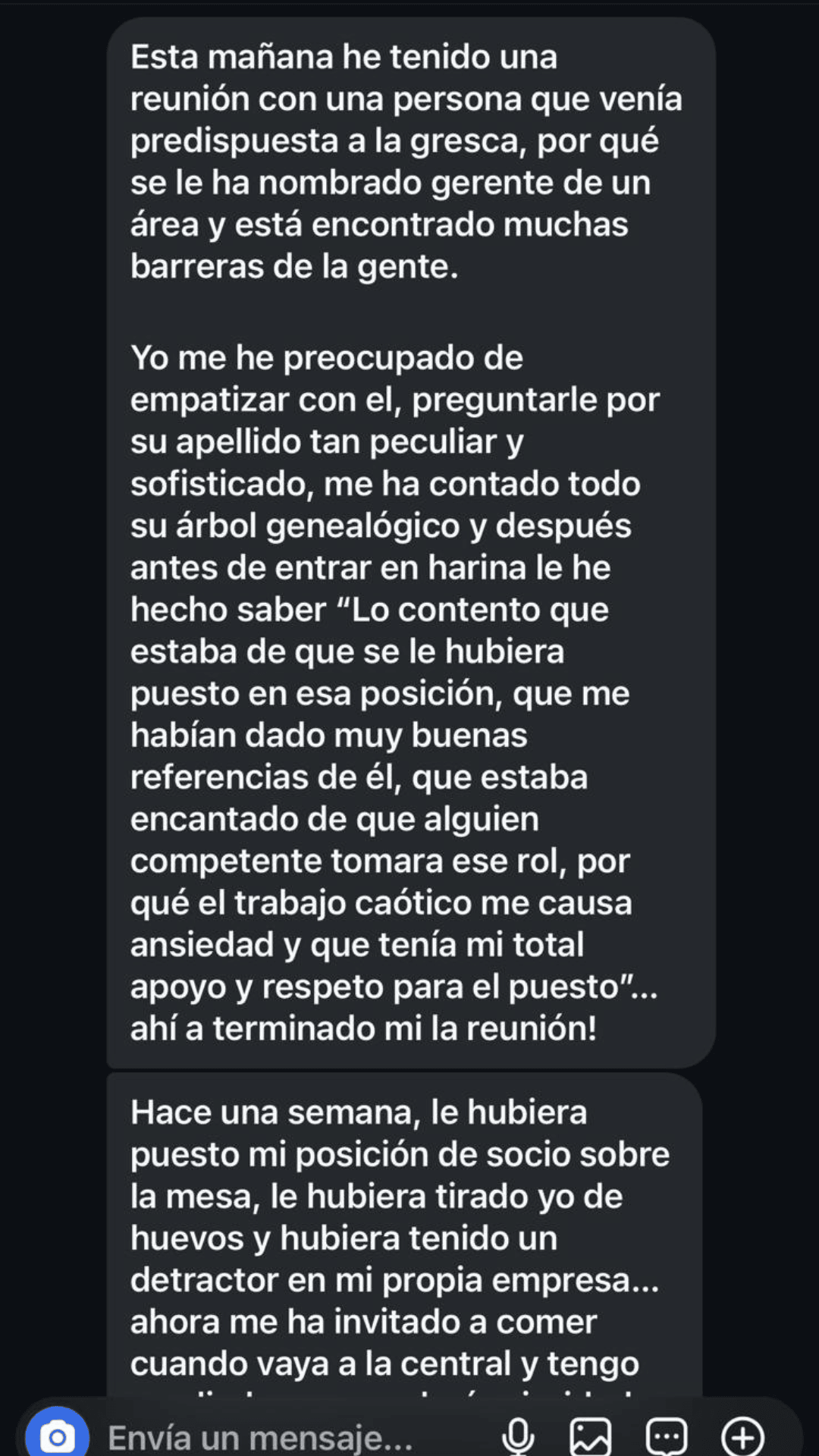Tap the plus icon for more options

742,1436
